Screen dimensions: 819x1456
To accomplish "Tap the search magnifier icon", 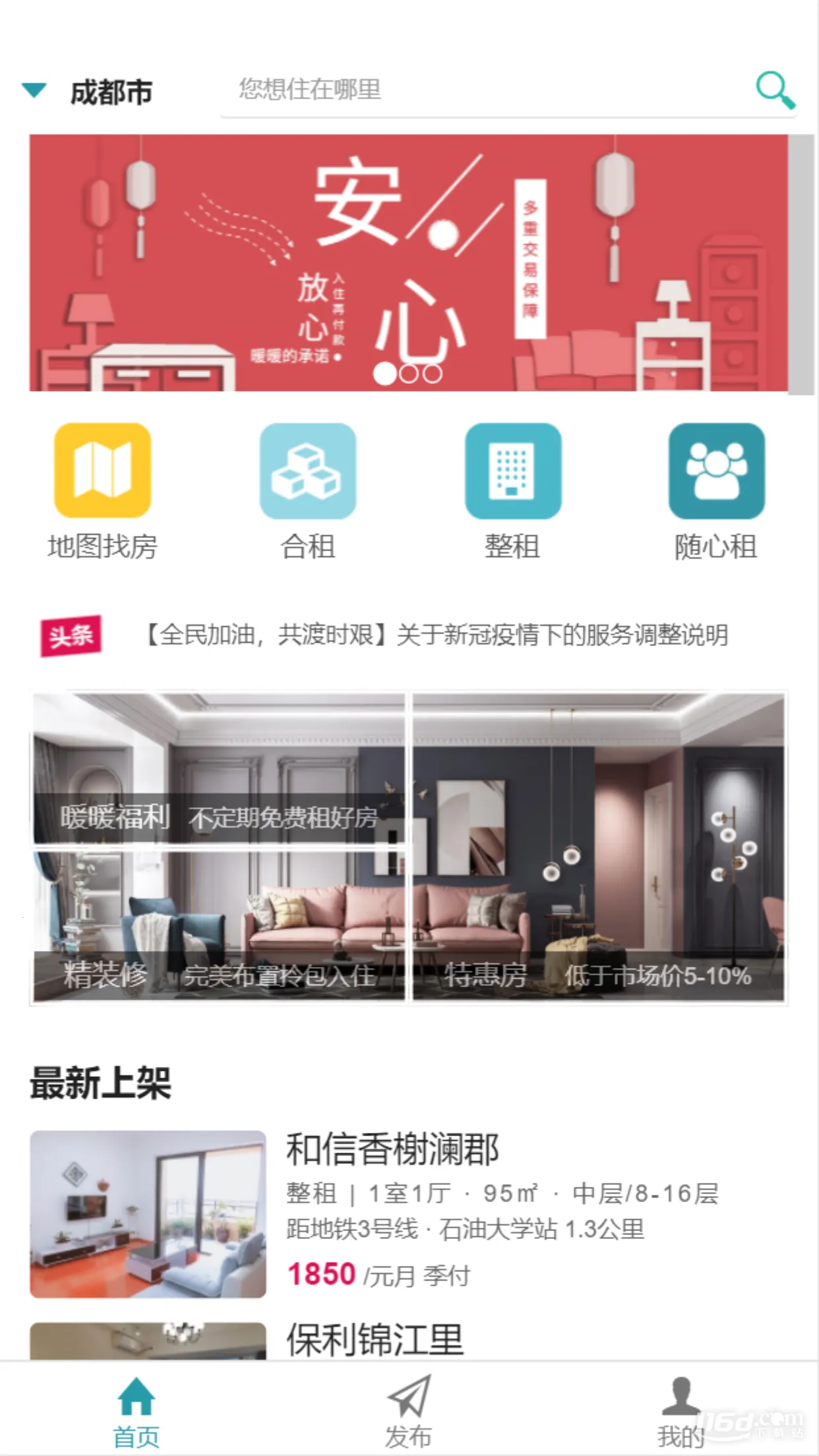I will pos(774,90).
